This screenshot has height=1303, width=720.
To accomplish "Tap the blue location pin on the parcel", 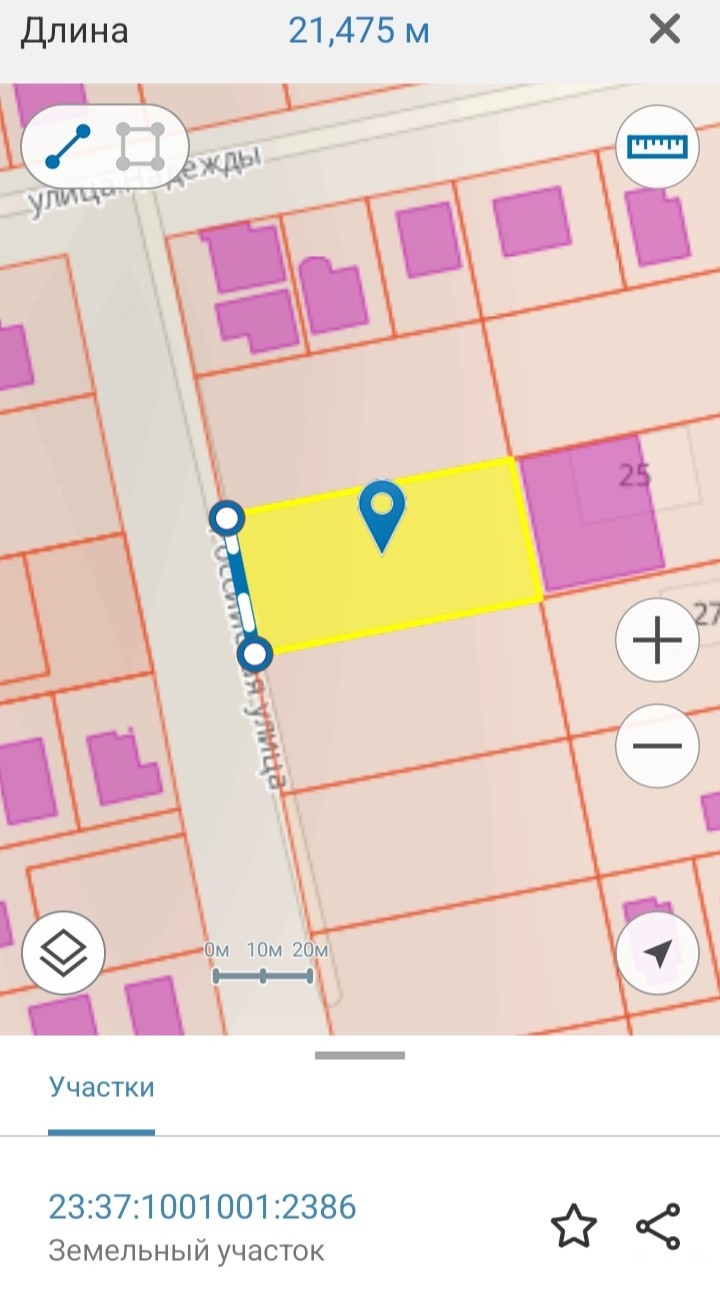I will point(381,513).
